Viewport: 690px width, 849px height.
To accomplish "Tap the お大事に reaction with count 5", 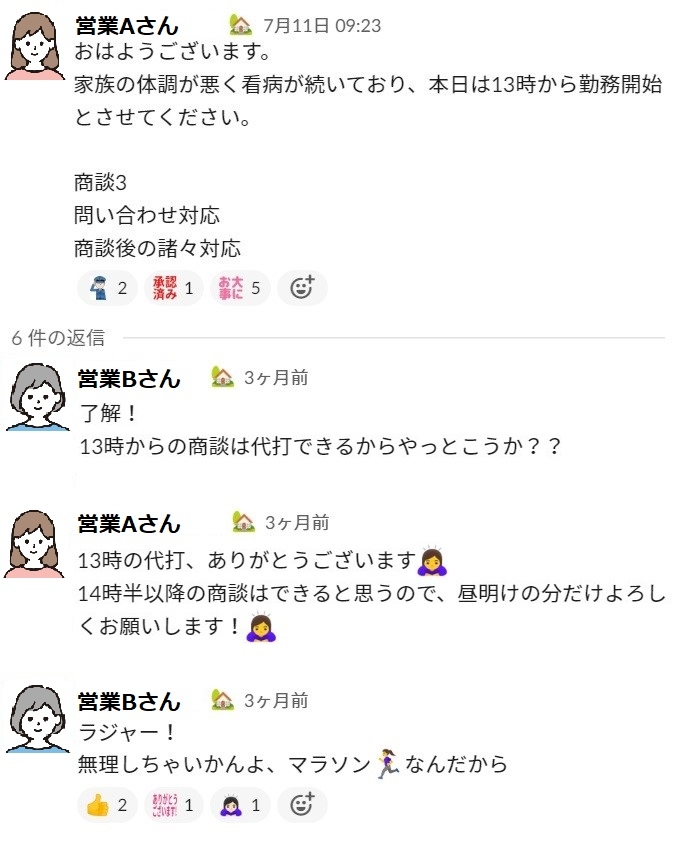I will tap(240, 288).
